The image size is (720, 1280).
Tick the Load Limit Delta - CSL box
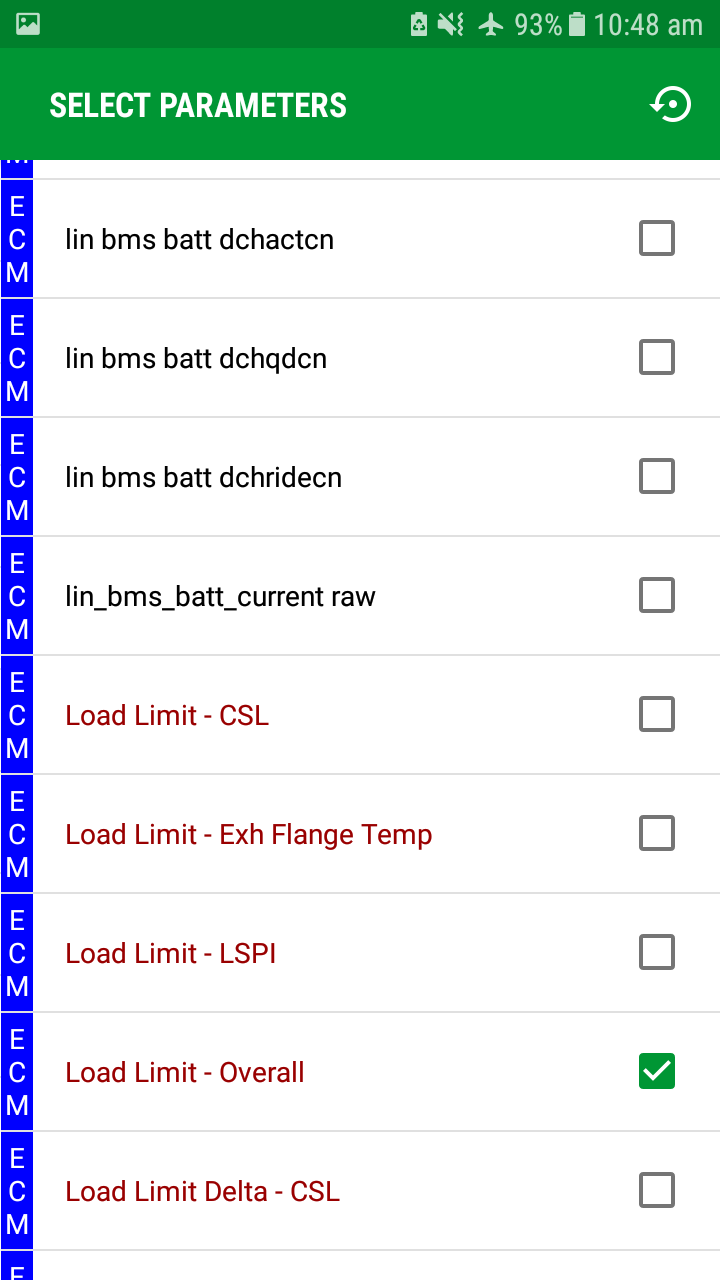click(x=657, y=1191)
